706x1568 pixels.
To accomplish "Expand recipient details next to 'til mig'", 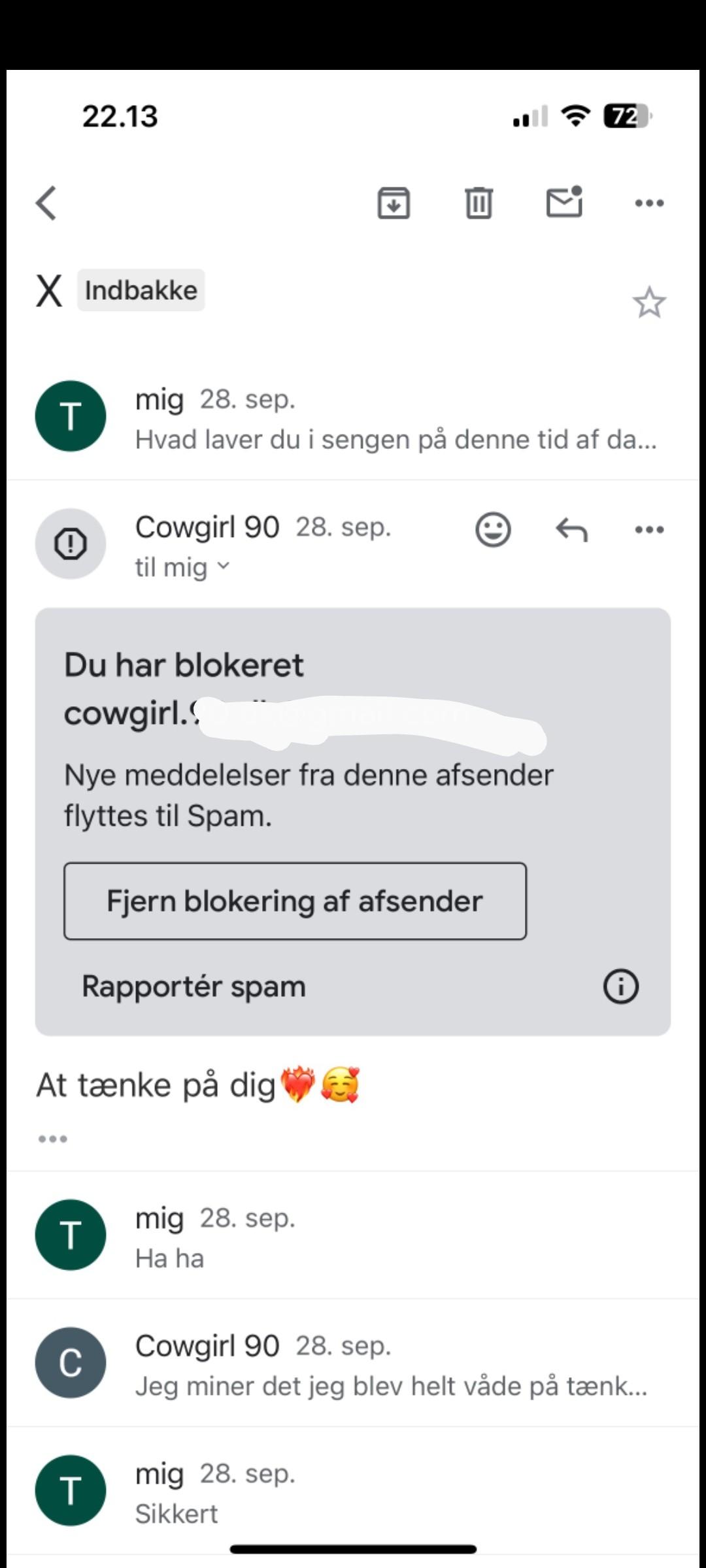I will coord(223,566).
